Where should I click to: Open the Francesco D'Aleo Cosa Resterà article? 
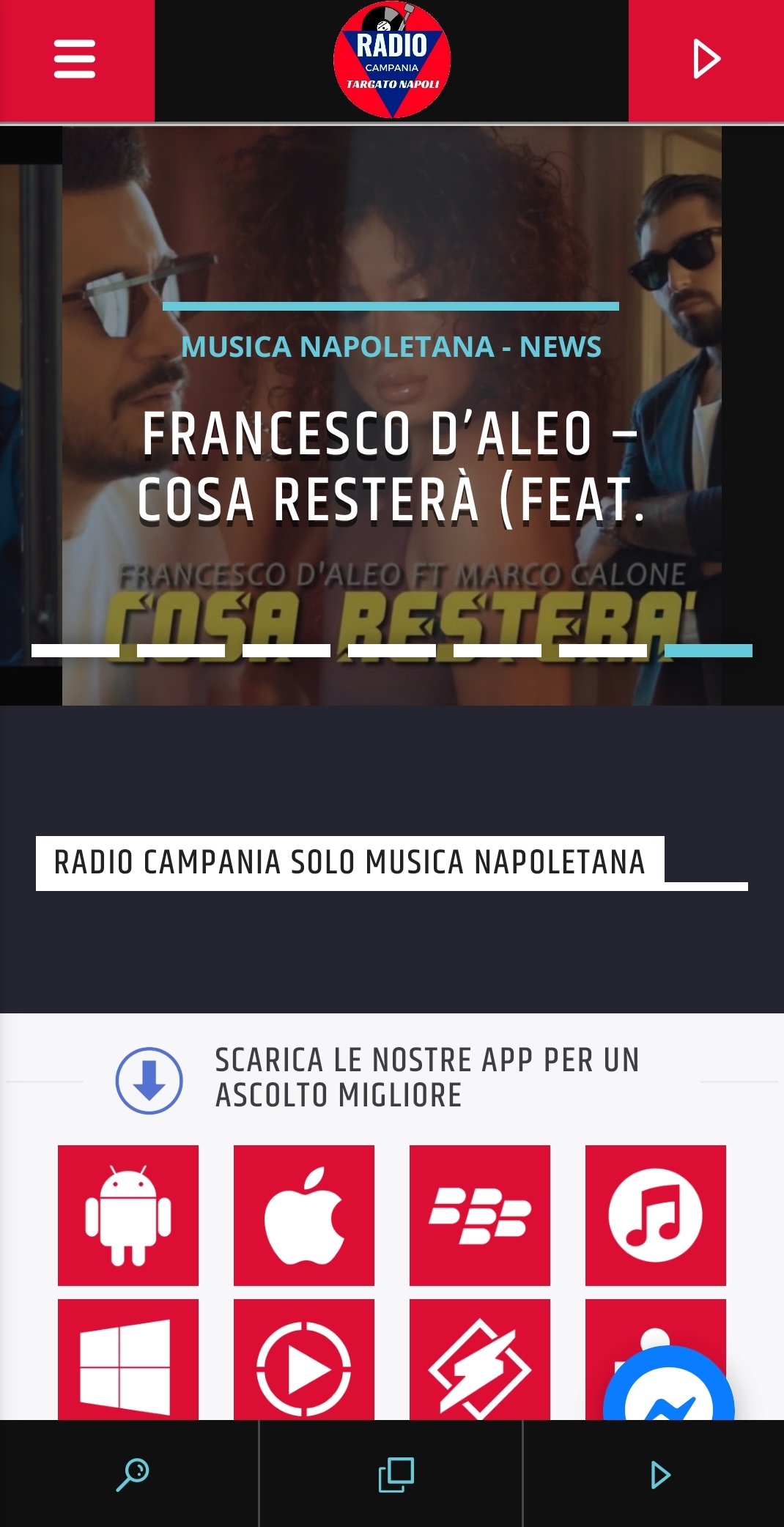click(391, 467)
